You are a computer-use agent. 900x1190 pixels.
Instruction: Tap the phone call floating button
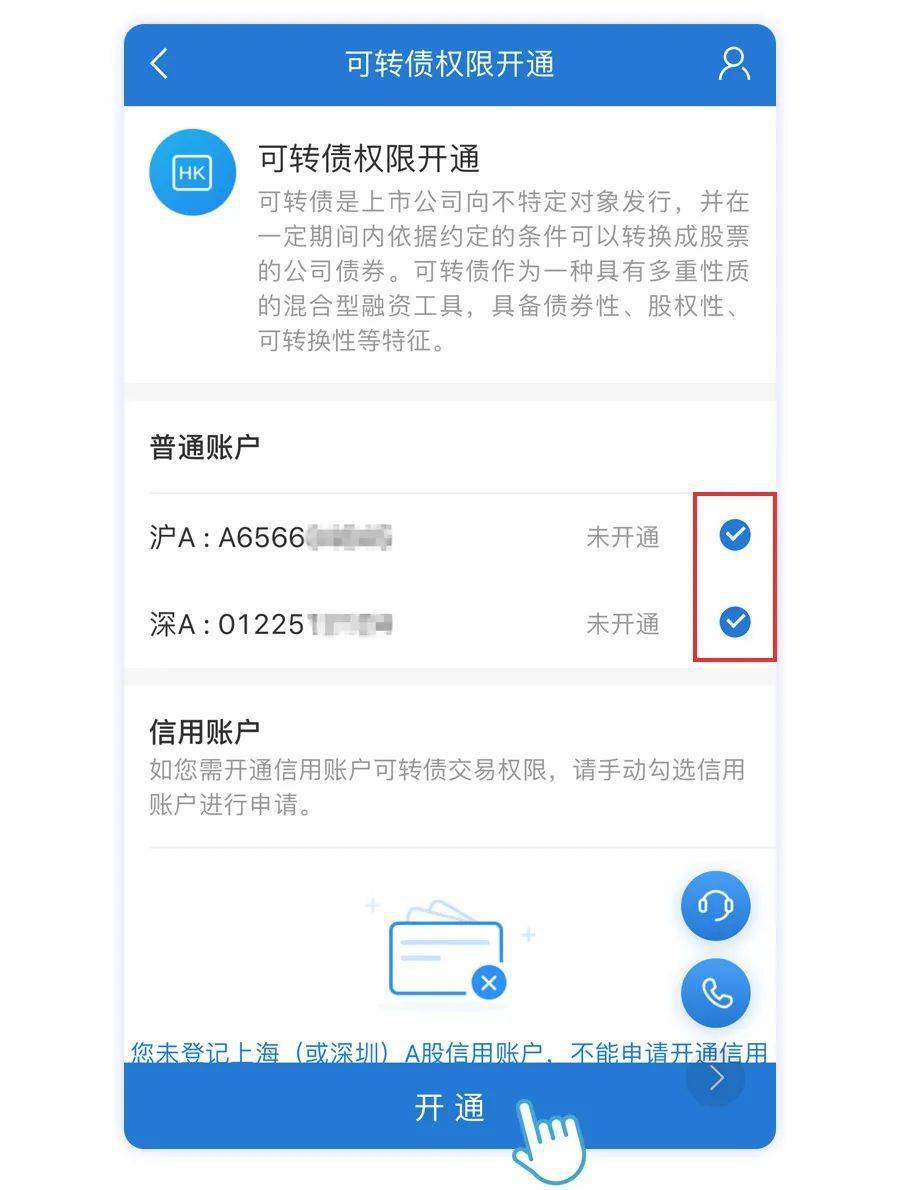(x=715, y=993)
